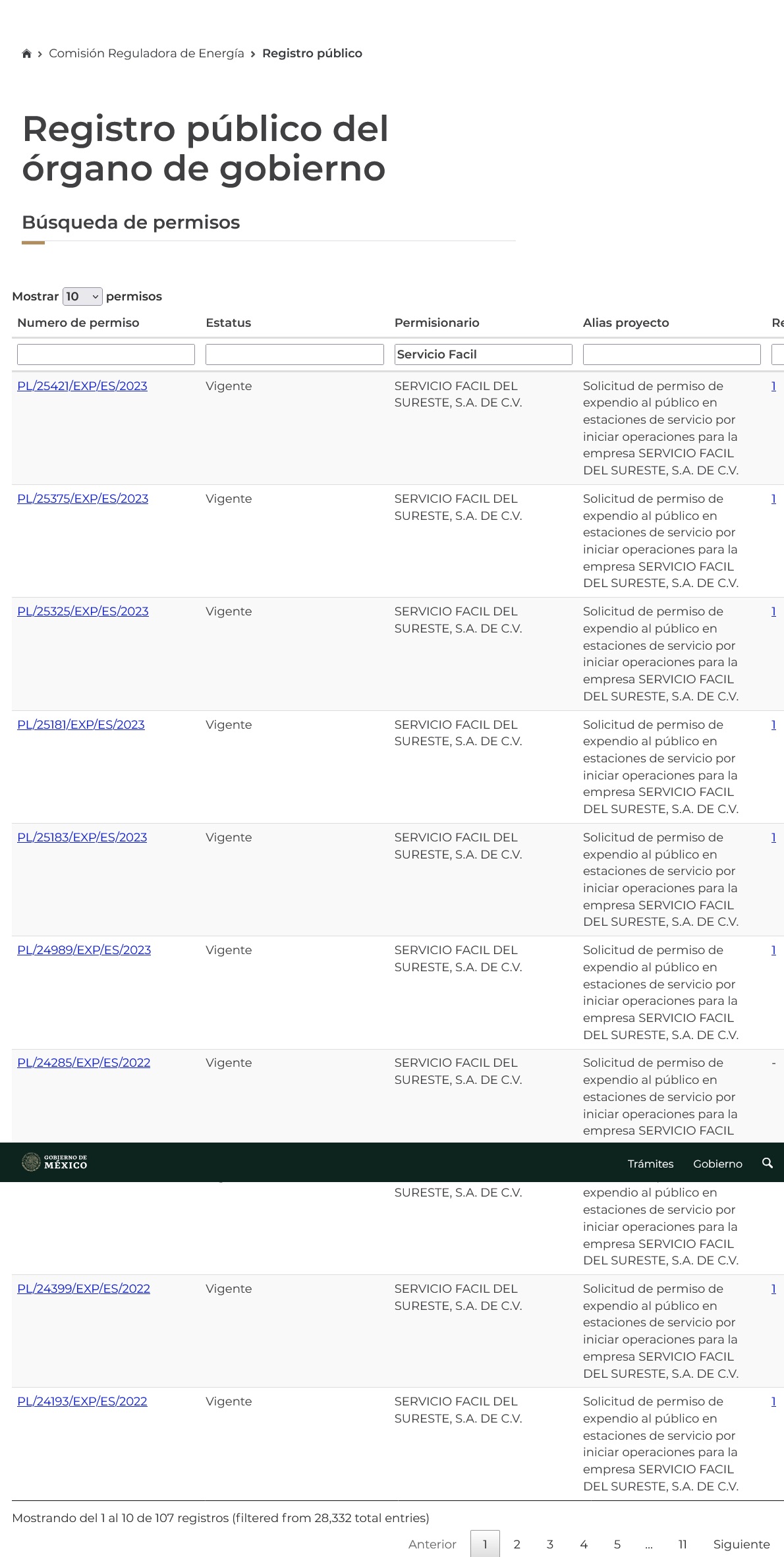Image resolution: width=784 pixels, height=1557 pixels.
Task: Focus the Alias proyecto filter field
Action: click(671, 354)
